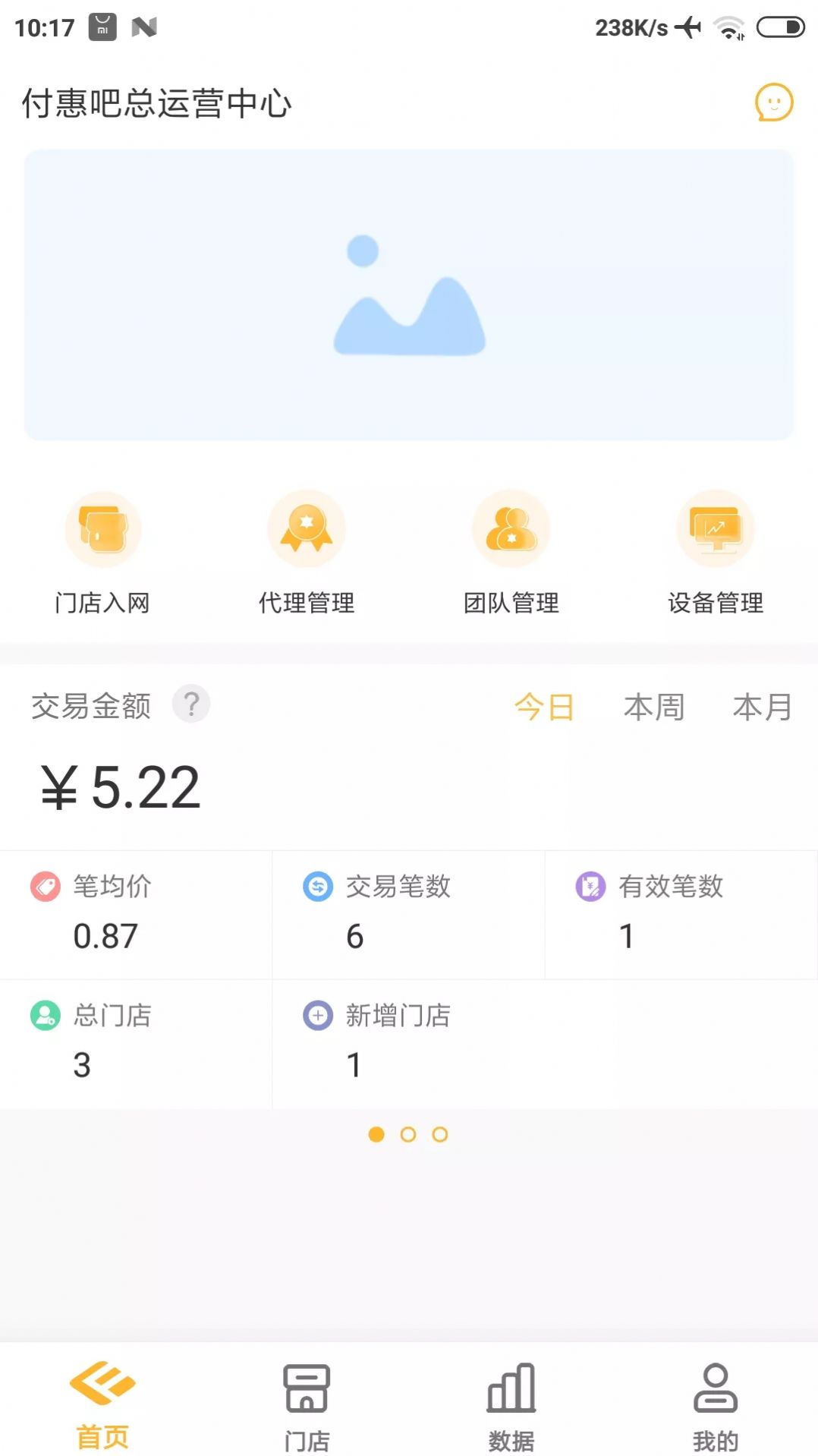Image resolution: width=818 pixels, height=1456 pixels.
Task: Switch to 本周 weekly view
Action: pos(653,708)
